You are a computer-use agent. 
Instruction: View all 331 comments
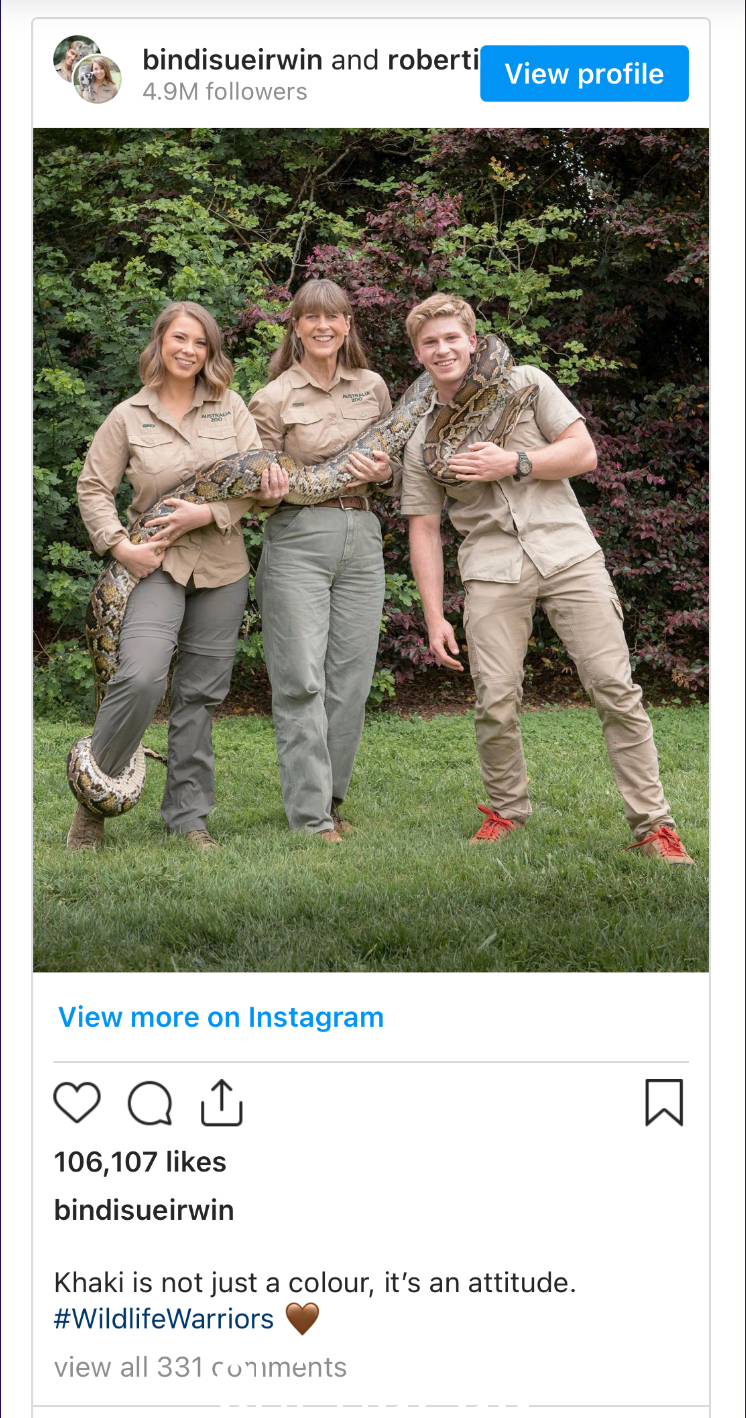(x=200, y=1367)
